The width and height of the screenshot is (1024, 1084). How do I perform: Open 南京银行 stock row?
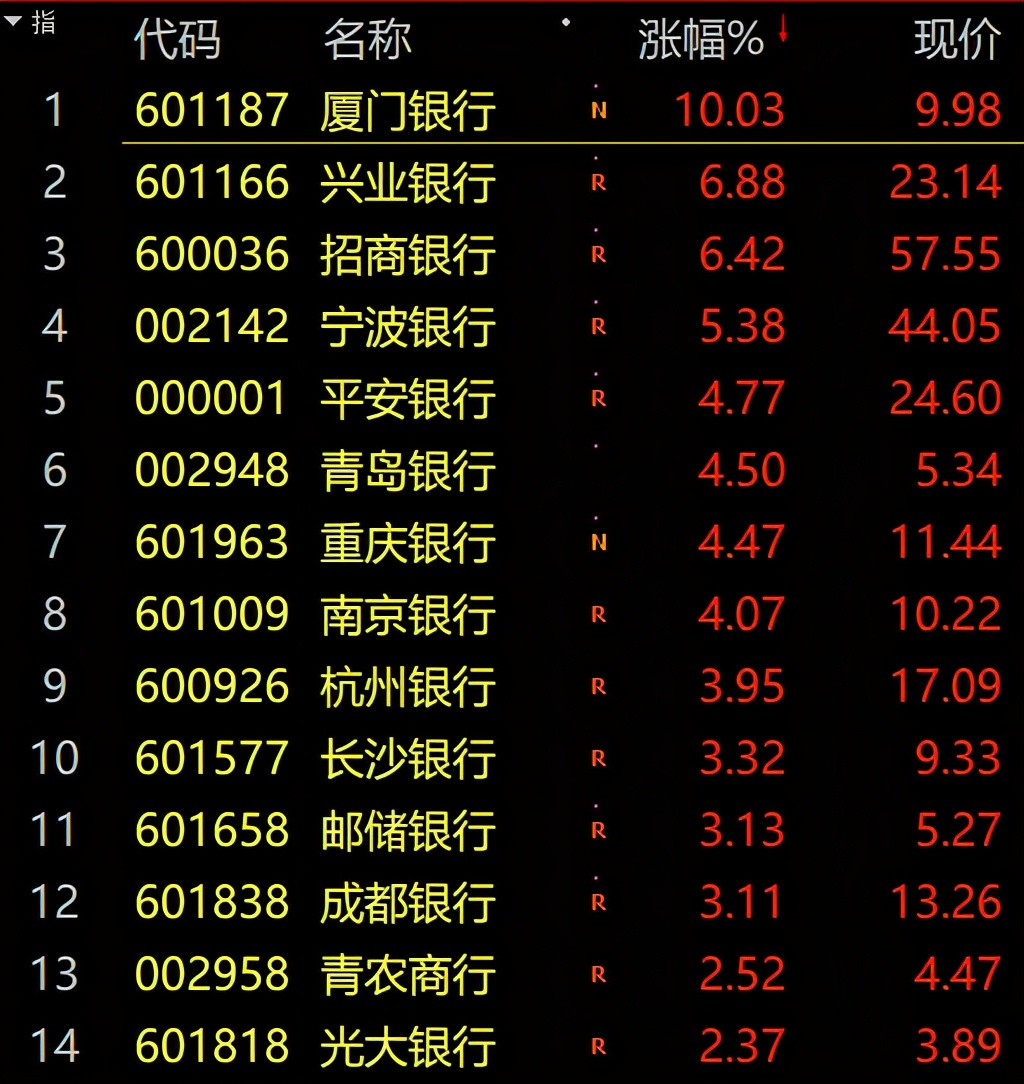[x=408, y=615]
